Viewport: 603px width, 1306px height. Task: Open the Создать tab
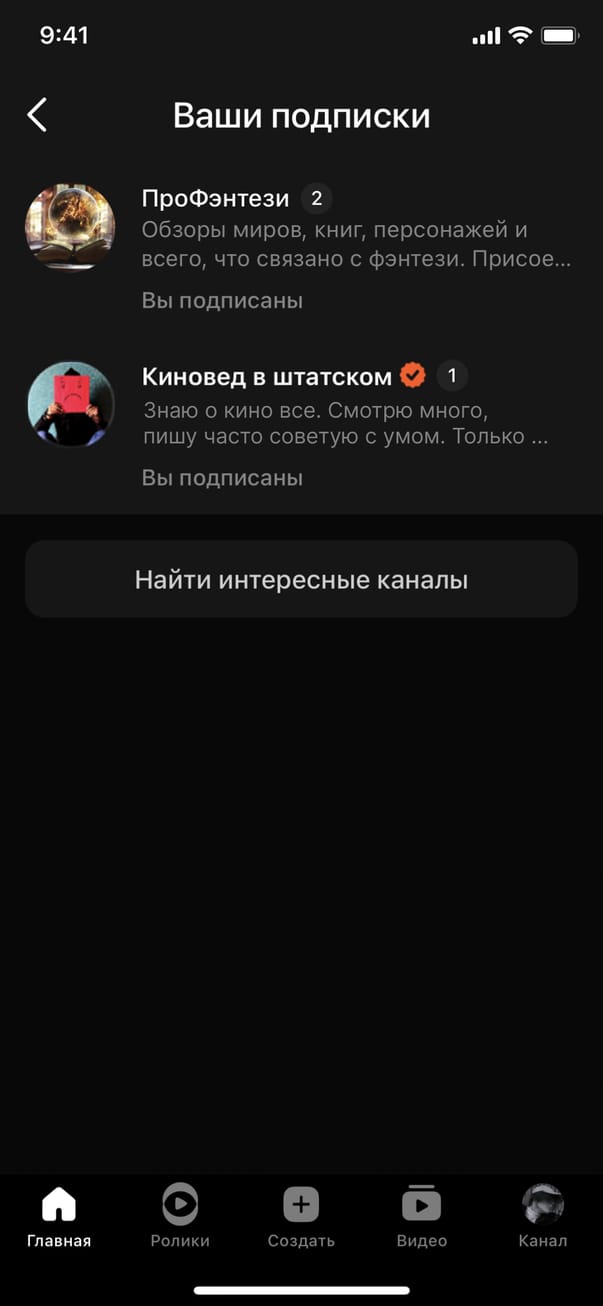(x=301, y=1216)
